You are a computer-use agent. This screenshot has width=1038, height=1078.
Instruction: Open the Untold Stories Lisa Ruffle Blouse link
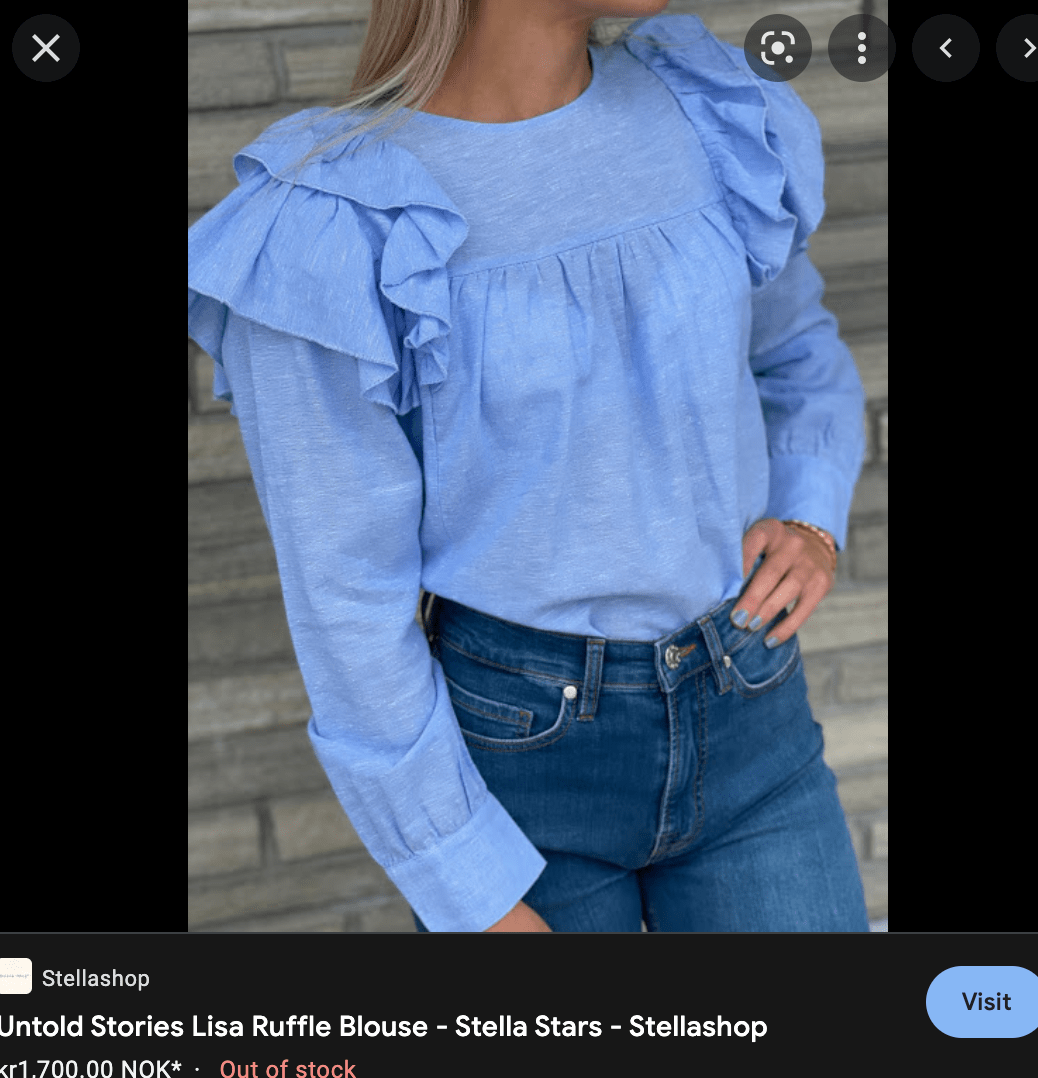(x=384, y=1026)
